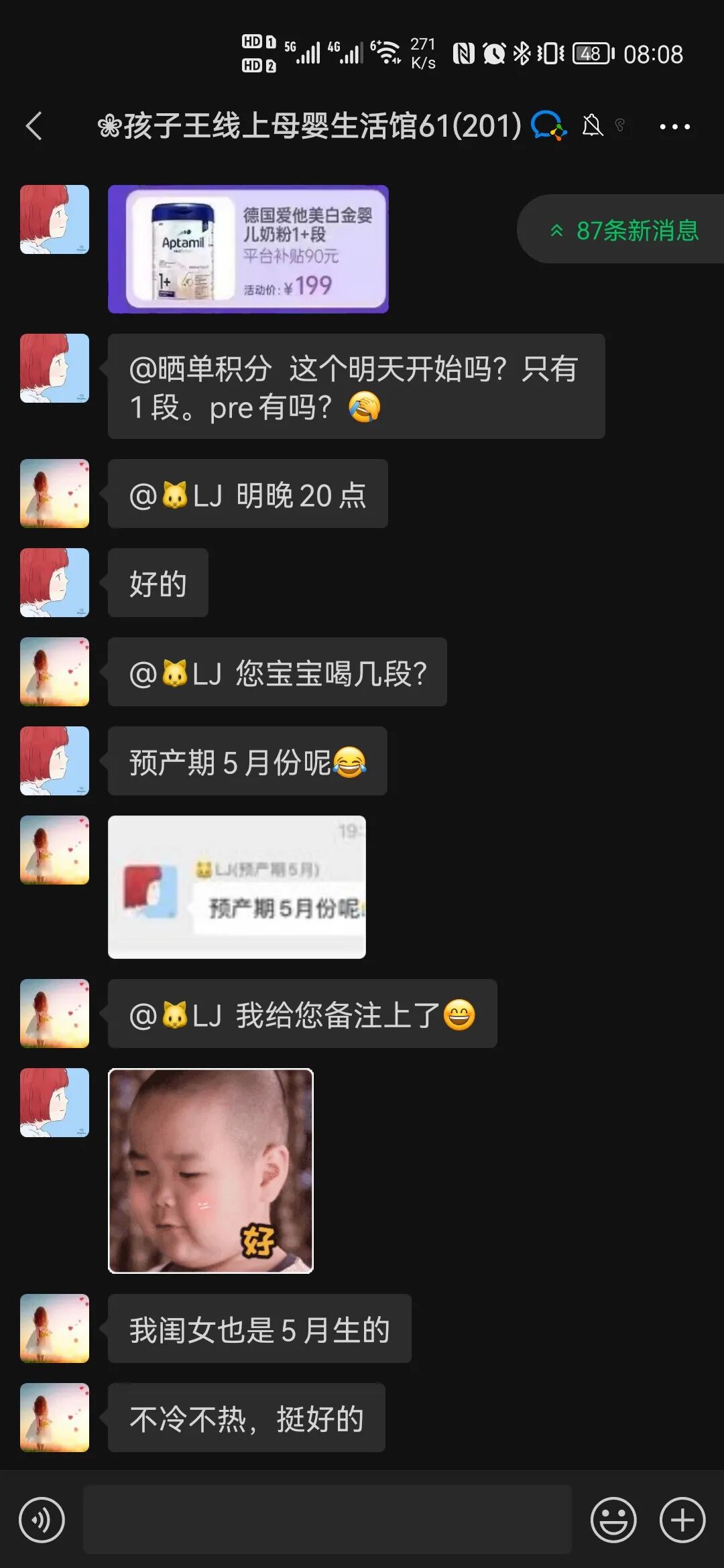Focus the message text field
Screen dimensions: 724x1568
327,1520
